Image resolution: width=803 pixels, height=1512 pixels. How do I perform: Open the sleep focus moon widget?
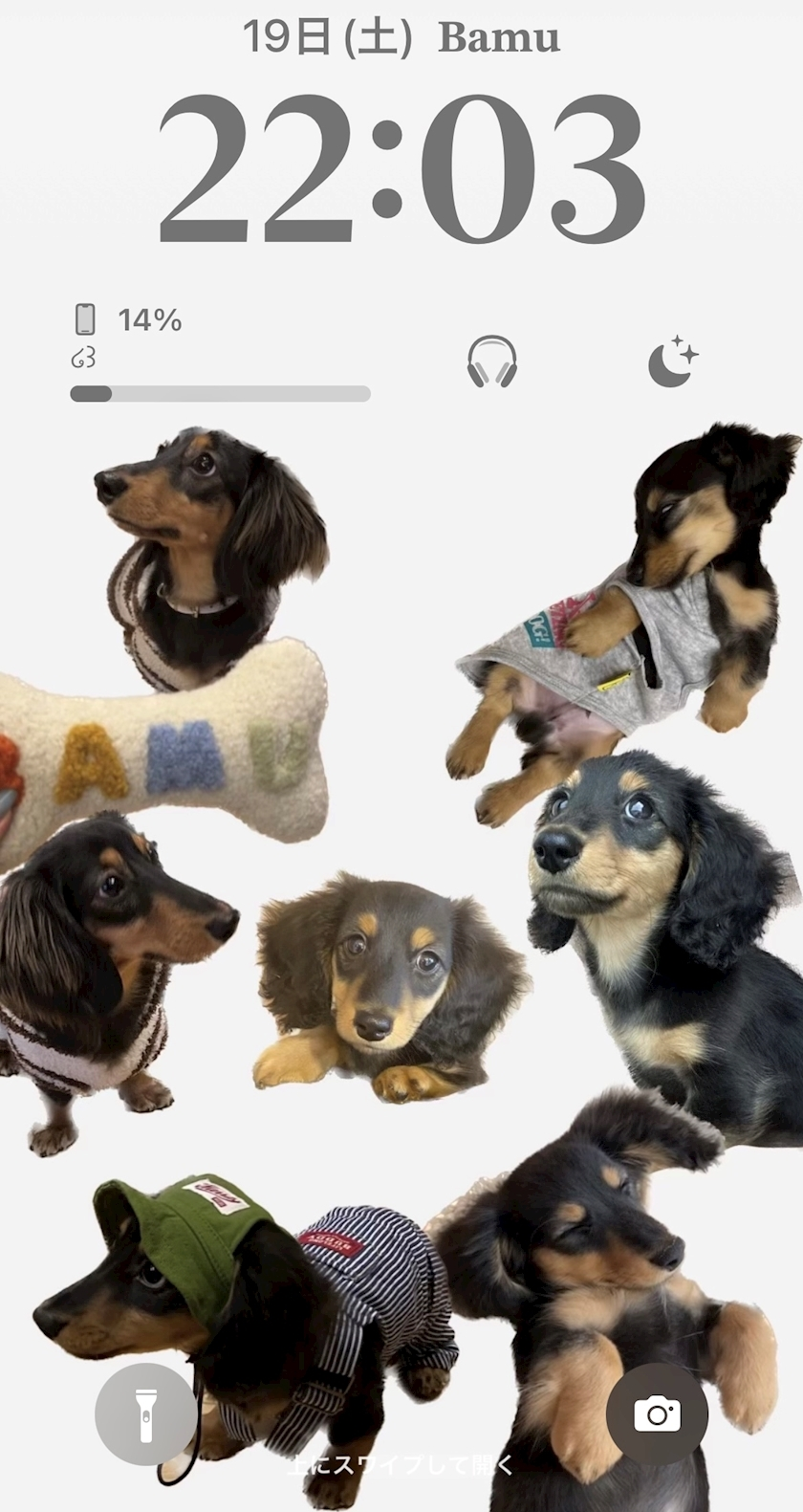click(672, 362)
